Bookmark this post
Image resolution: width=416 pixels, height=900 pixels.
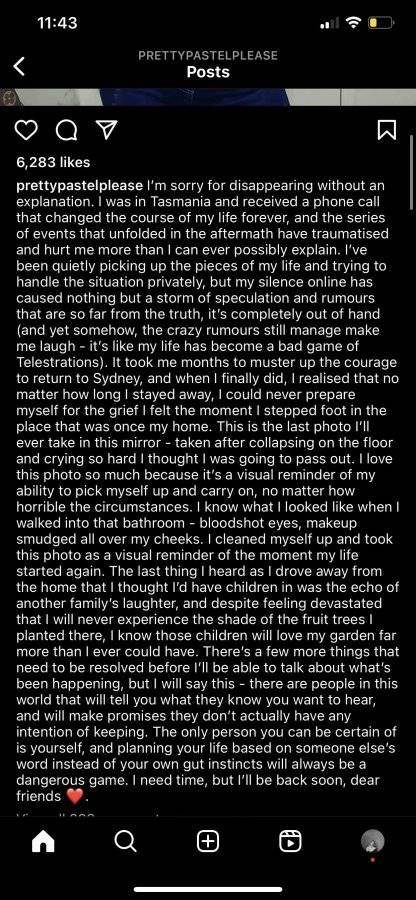(x=387, y=130)
